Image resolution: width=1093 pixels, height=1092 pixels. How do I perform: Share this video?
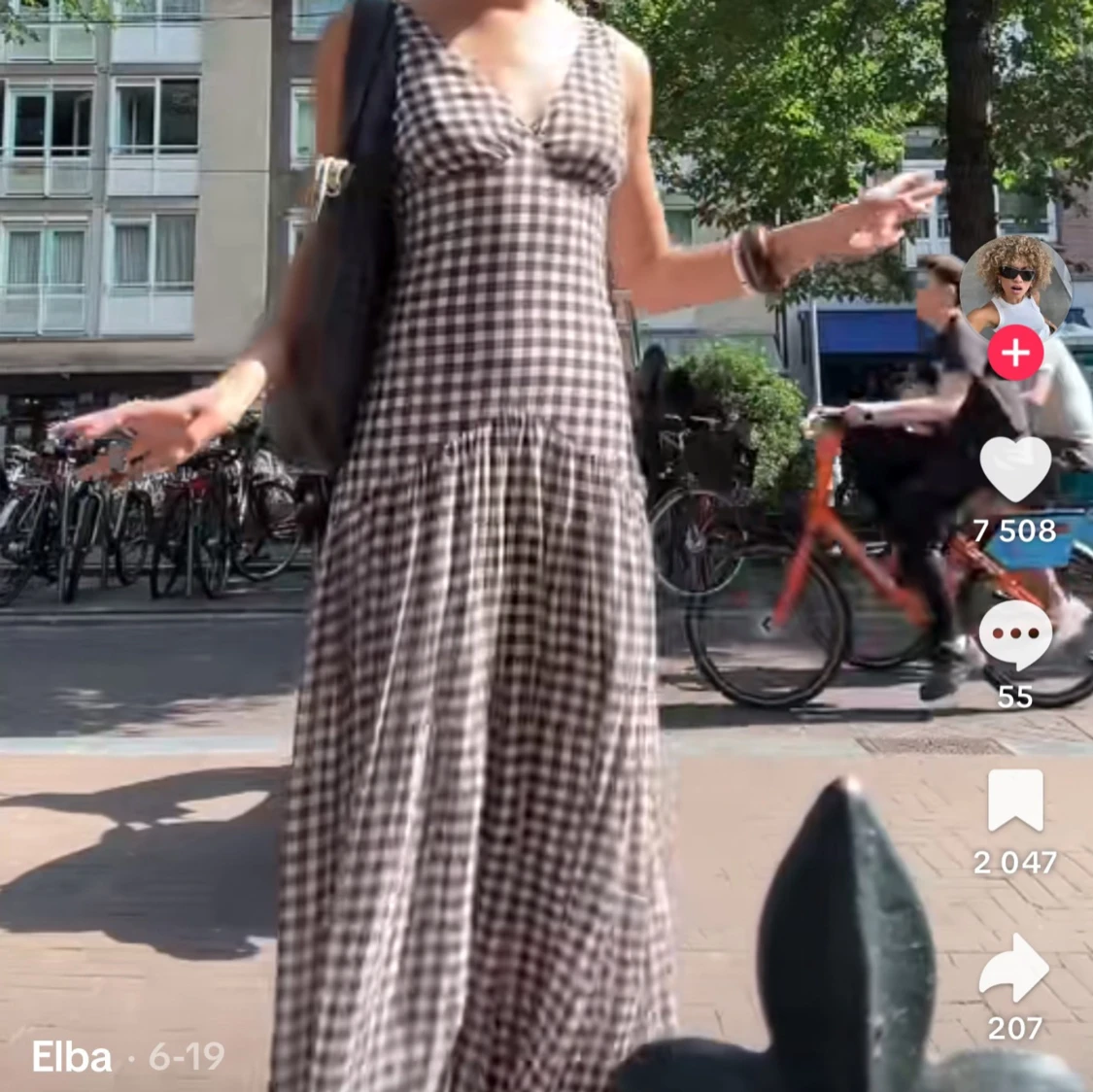[1015, 968]
